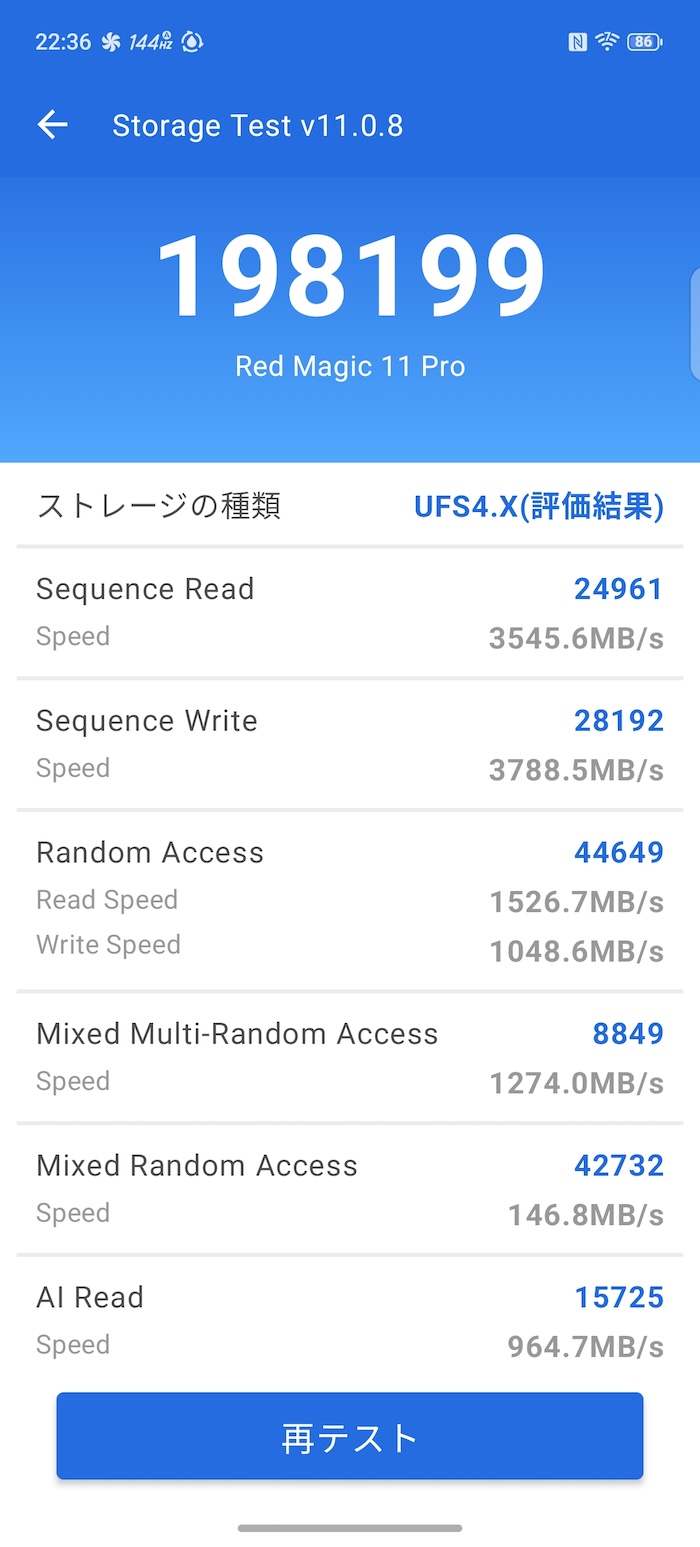700x1547 pixels.
Task: Tap the 再テスト retest button
Action: (349, 1436)
